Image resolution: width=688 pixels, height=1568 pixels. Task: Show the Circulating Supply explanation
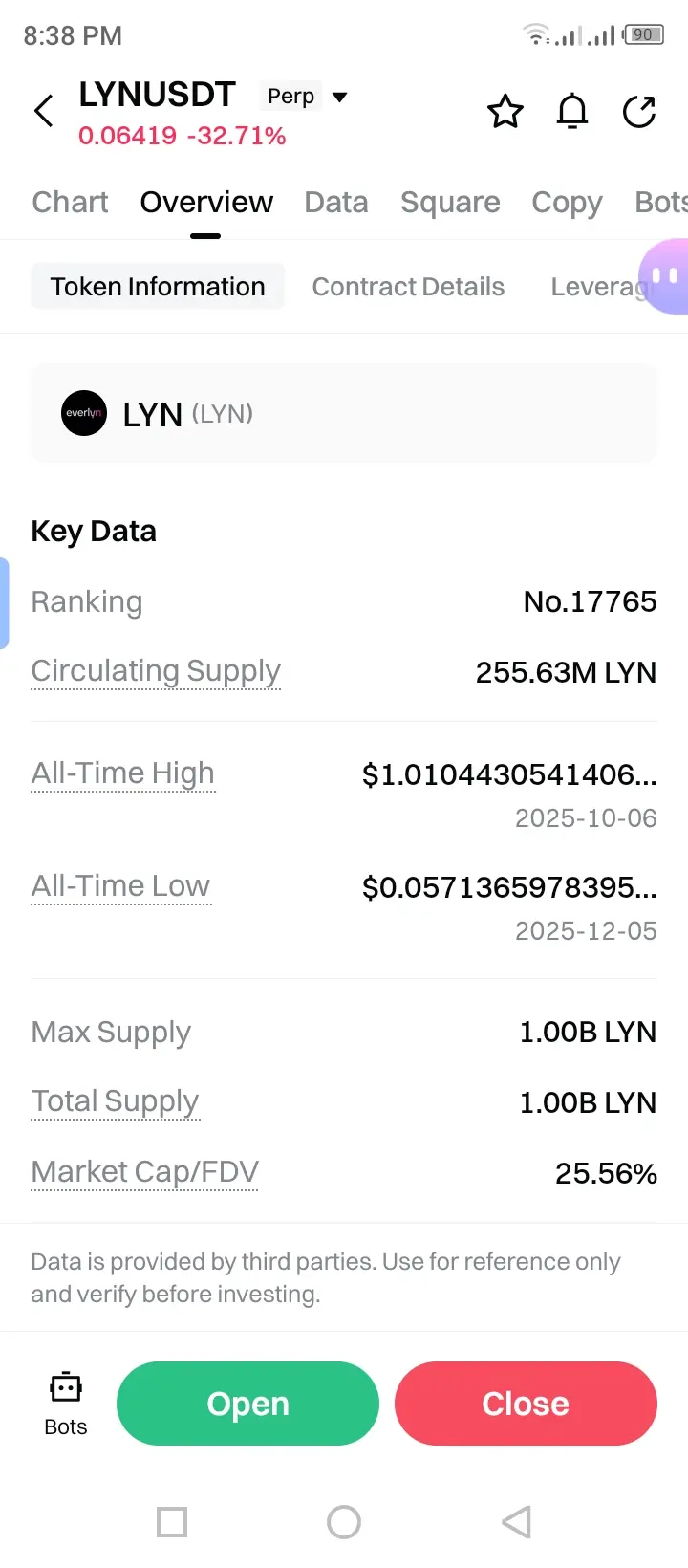pyautogui.click(x=156, y=671)
